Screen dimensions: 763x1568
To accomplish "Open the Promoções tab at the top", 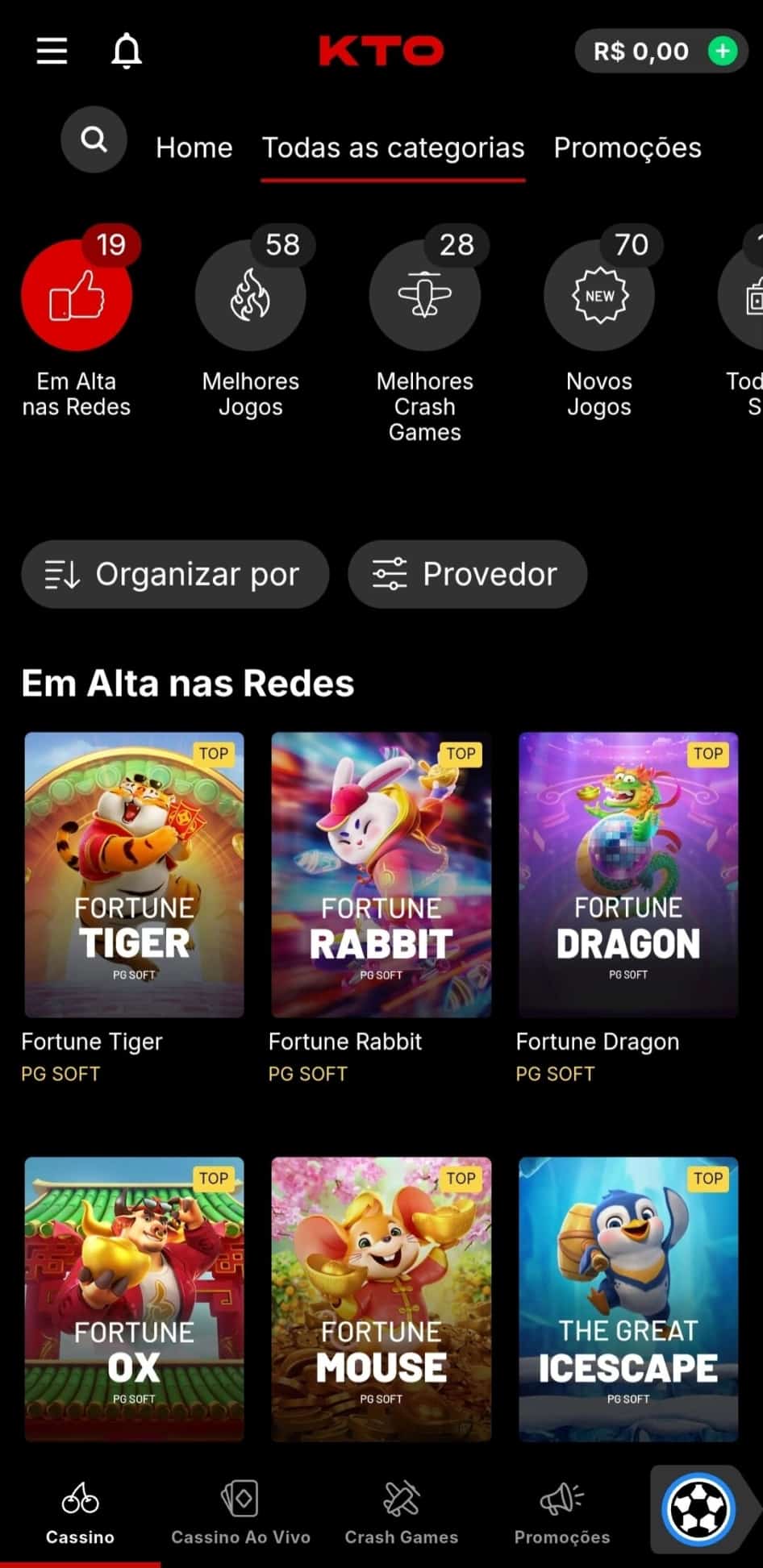I will [627, 148].
